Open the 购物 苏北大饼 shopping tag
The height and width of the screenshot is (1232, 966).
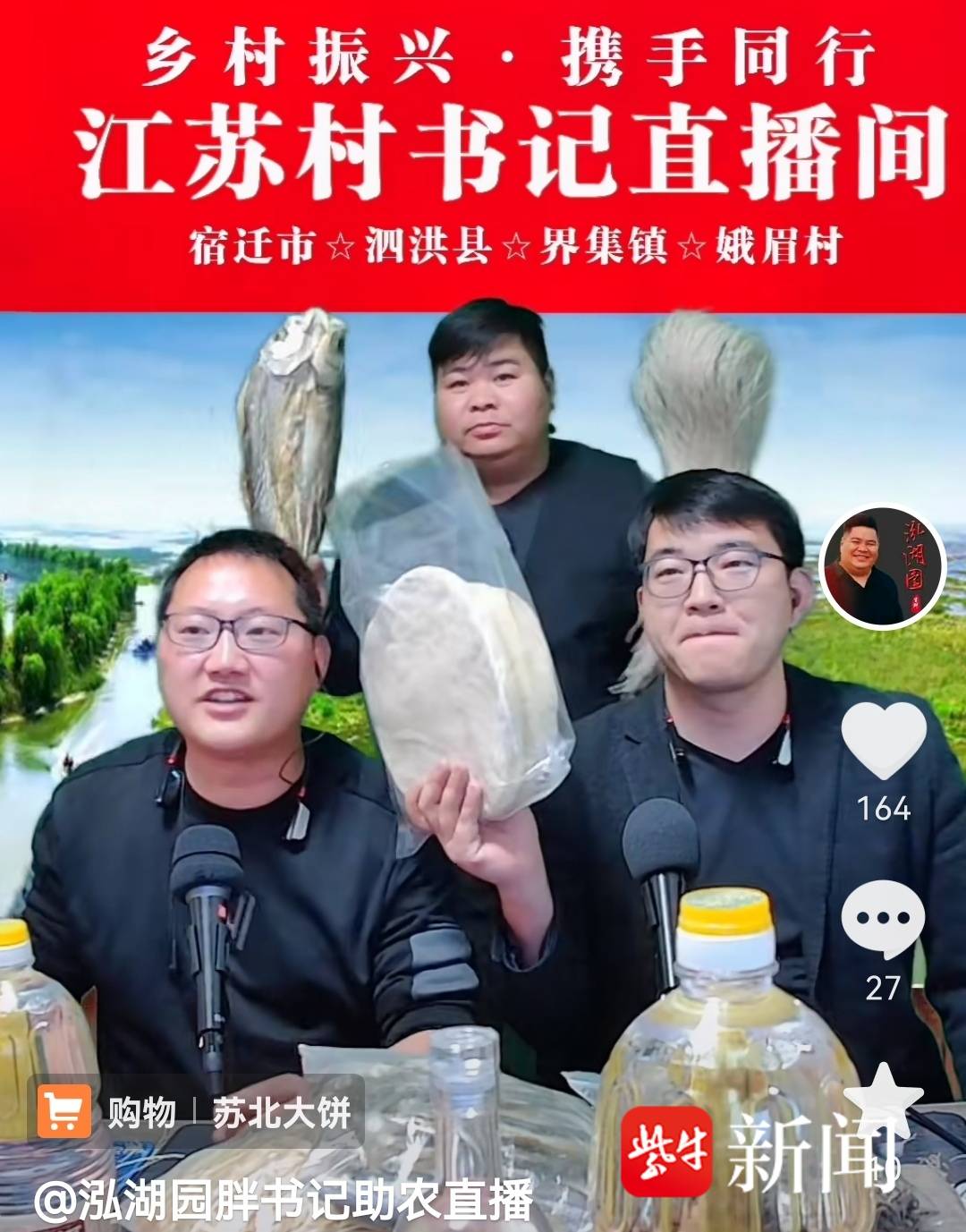(x=197, y=1112)
